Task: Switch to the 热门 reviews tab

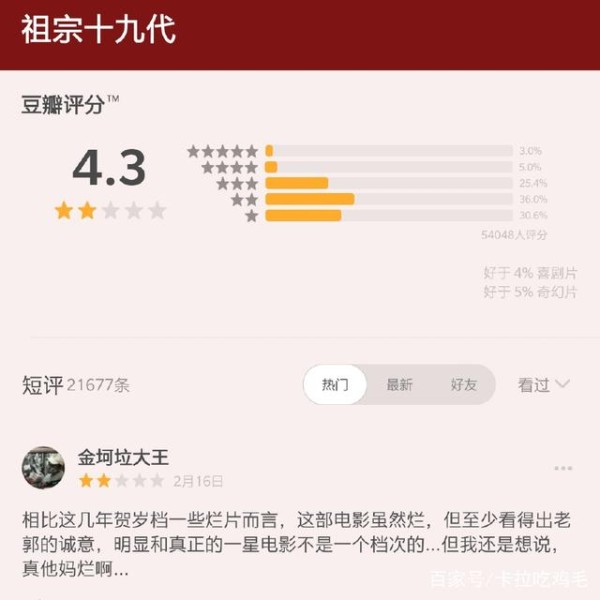Action: click(x=335, y=385)
